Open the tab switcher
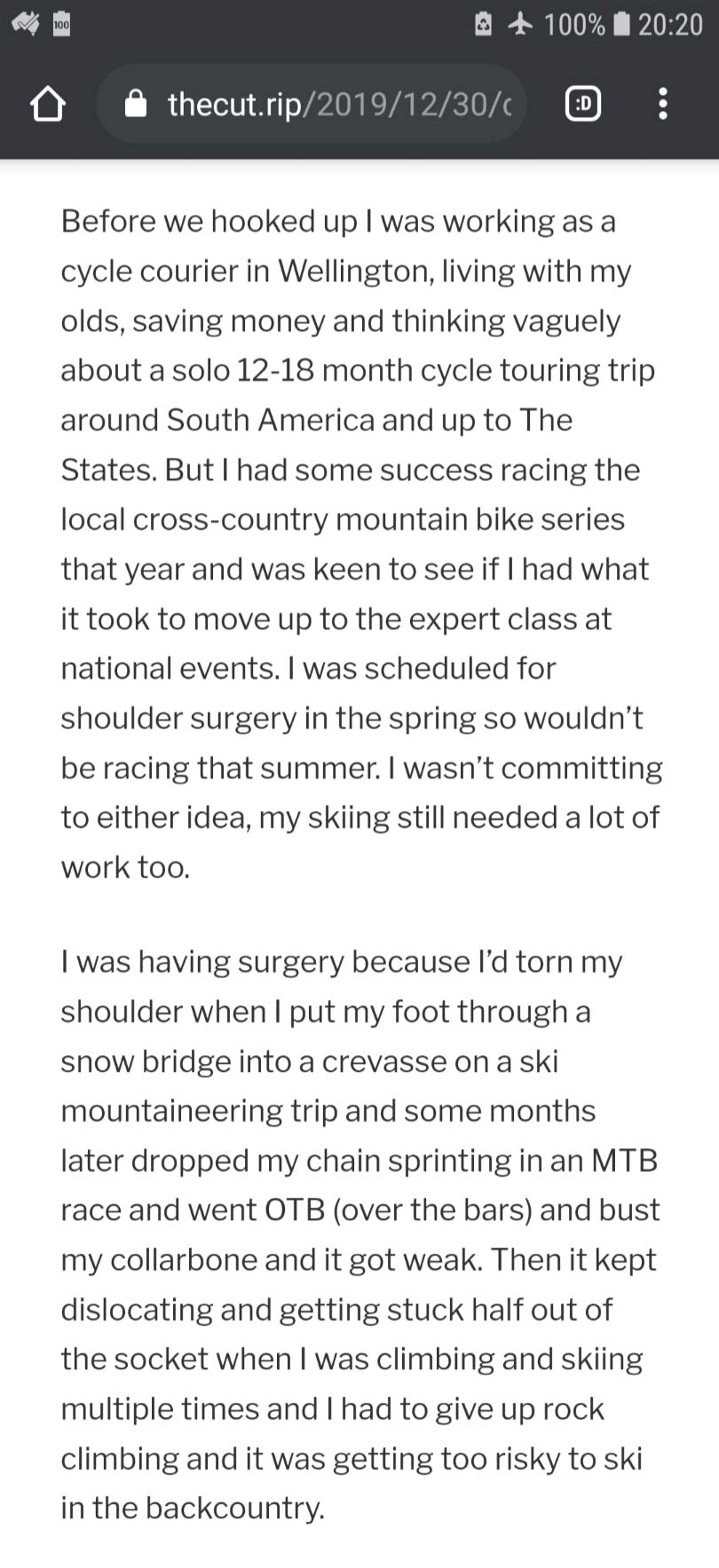 (582, 105)
